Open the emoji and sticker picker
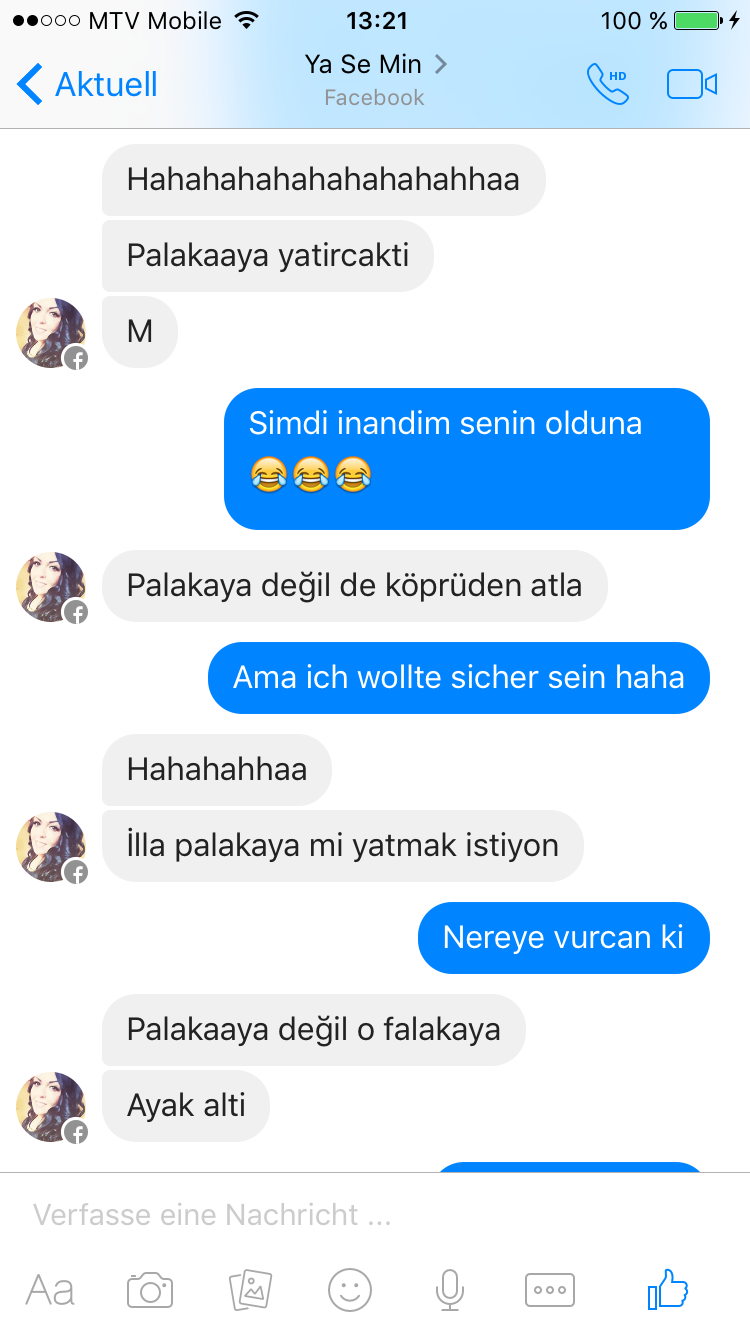 350,1290
